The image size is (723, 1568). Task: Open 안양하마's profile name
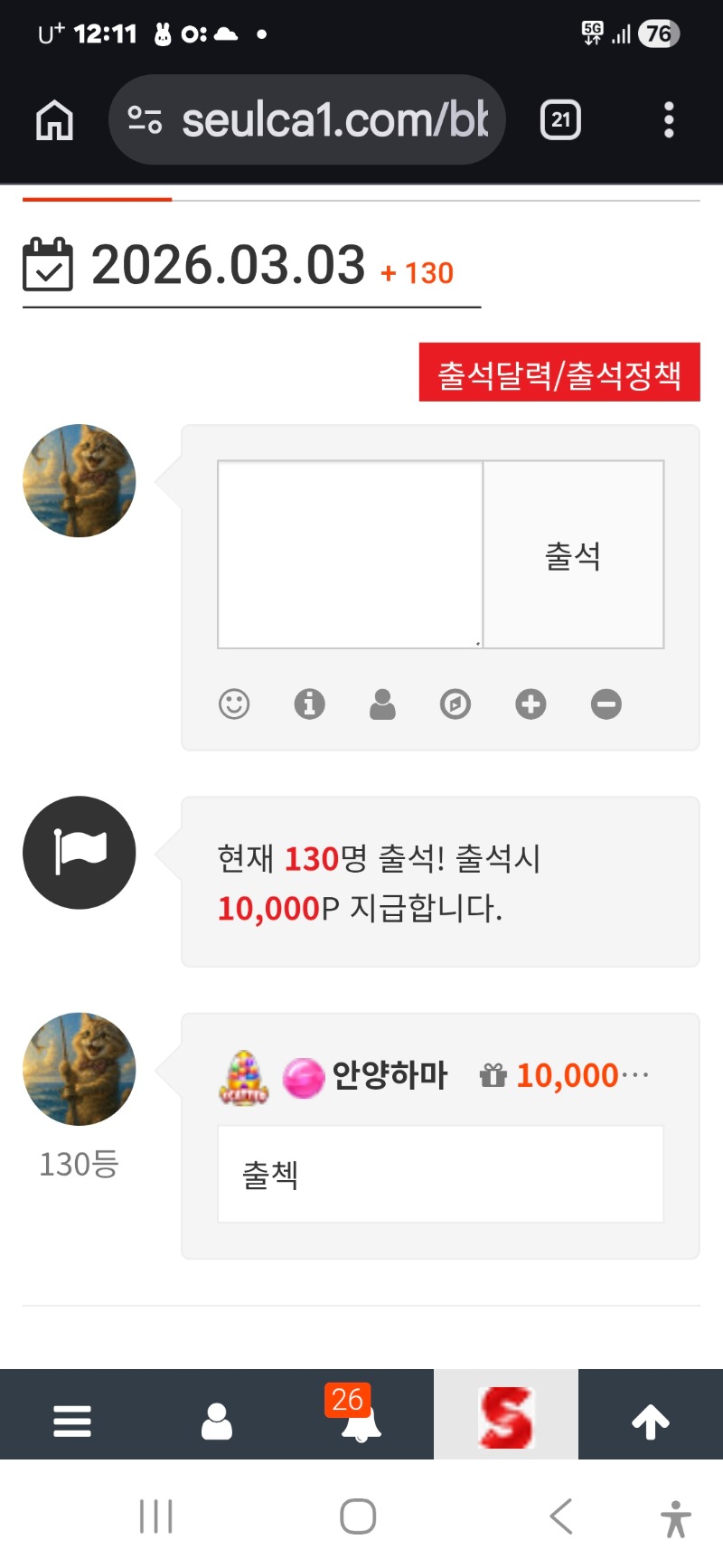(x=390, y=1075)
